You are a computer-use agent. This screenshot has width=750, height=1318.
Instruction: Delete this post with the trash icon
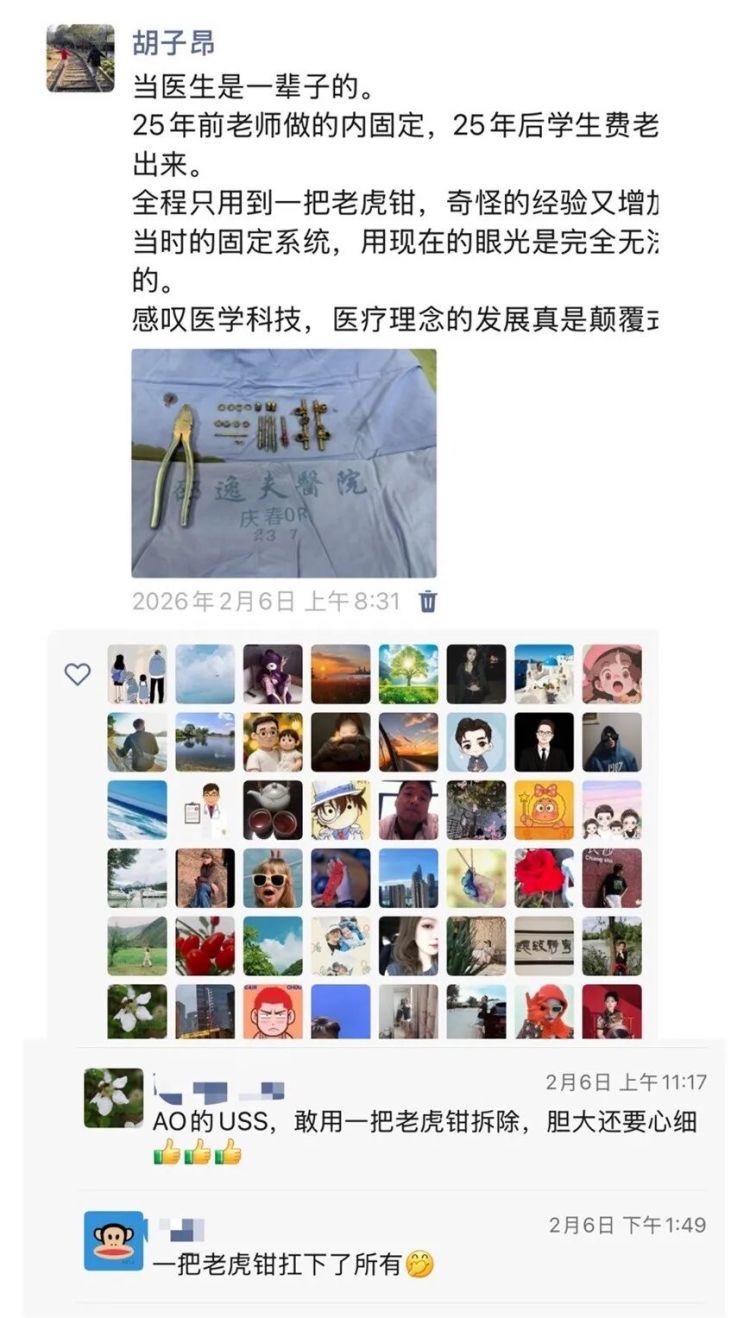pyautogui.click(x=428, y=601)
